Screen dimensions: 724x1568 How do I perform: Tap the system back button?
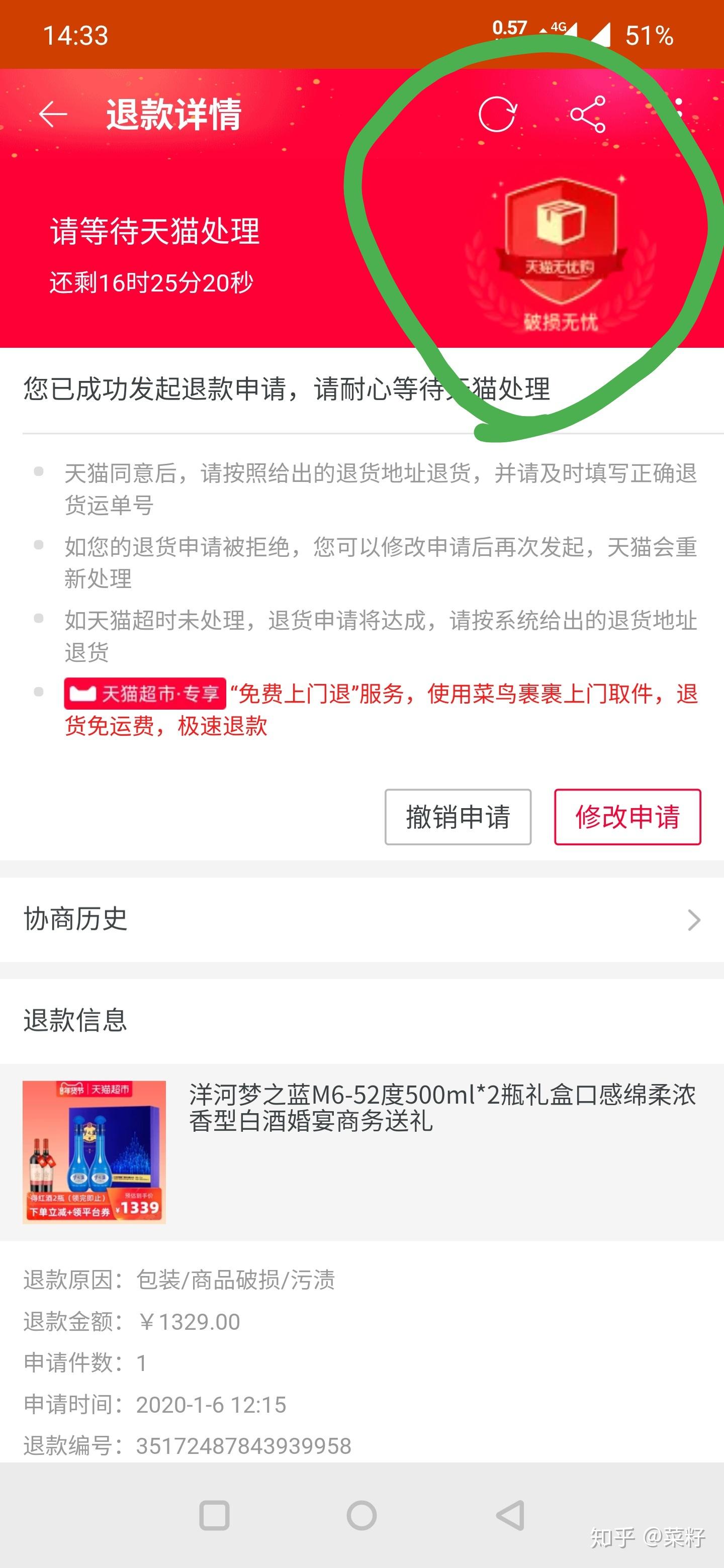pos(510,1516)
